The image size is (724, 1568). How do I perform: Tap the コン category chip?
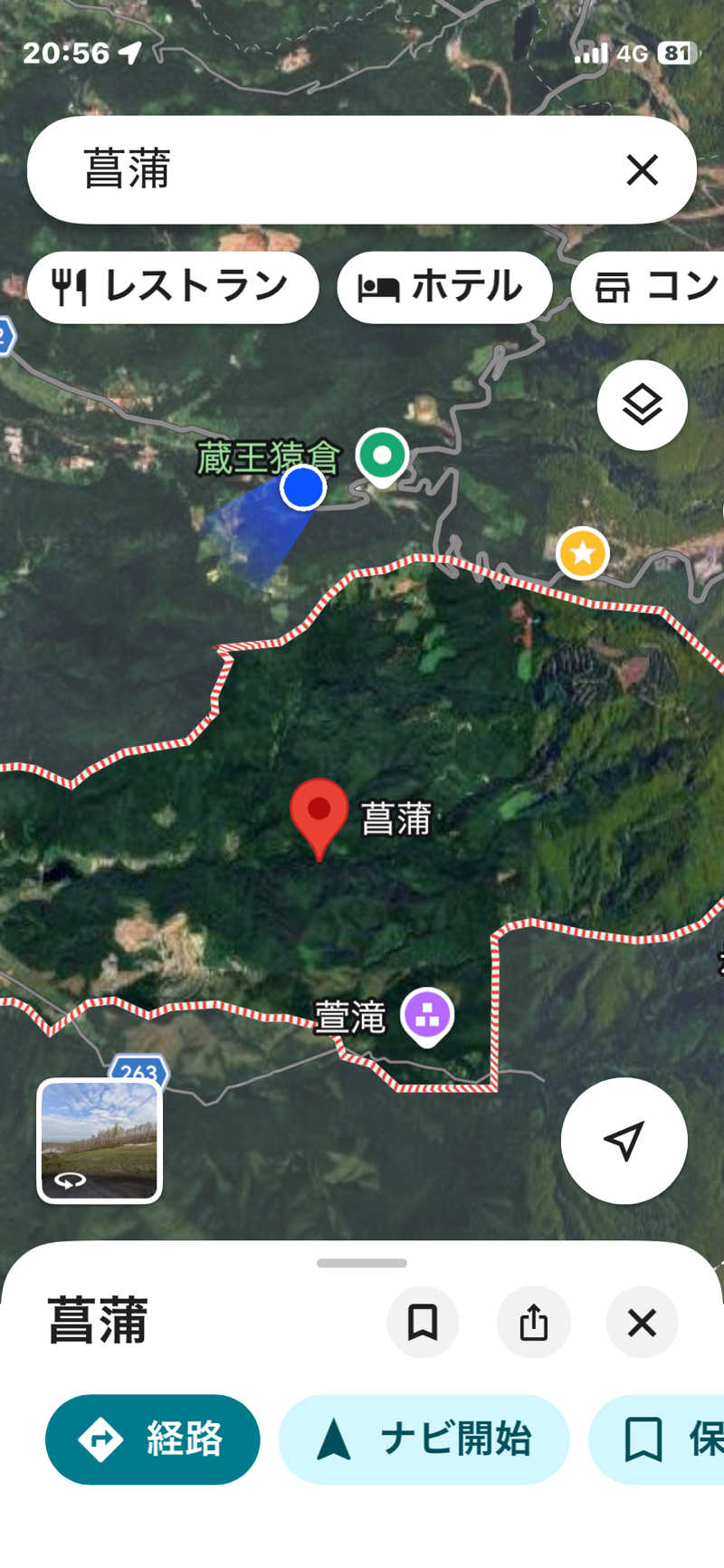[x=648, y=288]
